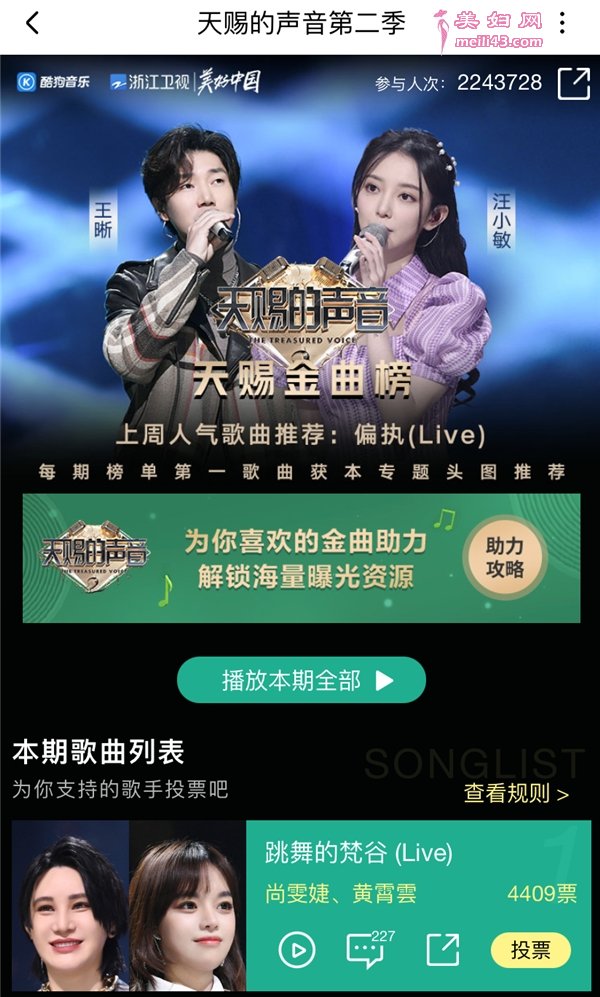The image size is (600, 997).
Task: Open 查看规则 link
Action: [x=516, y=794]
